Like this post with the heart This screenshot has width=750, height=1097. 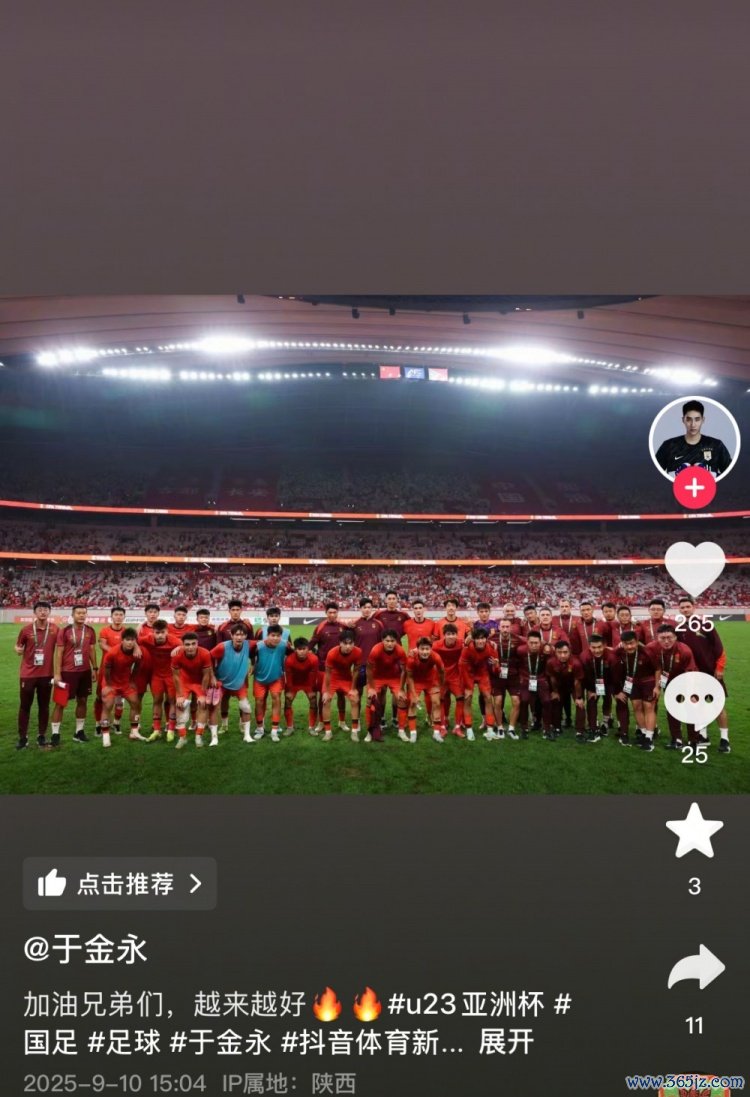click(695, 568)
